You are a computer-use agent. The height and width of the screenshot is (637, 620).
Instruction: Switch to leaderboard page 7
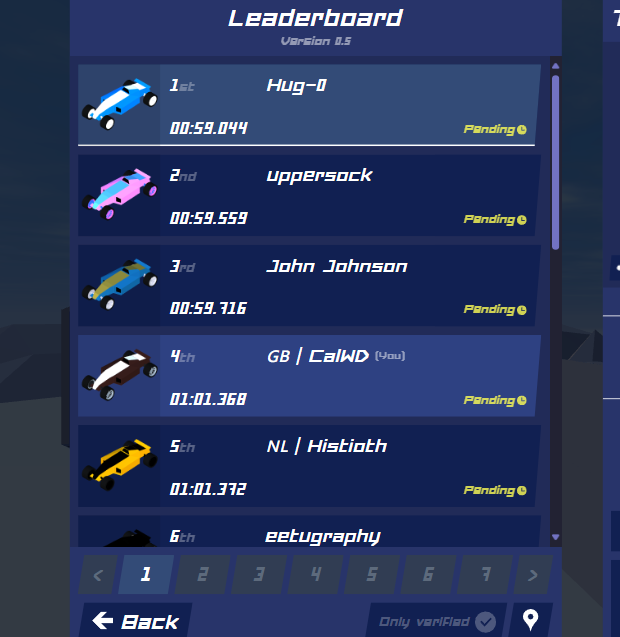point(485,575)
